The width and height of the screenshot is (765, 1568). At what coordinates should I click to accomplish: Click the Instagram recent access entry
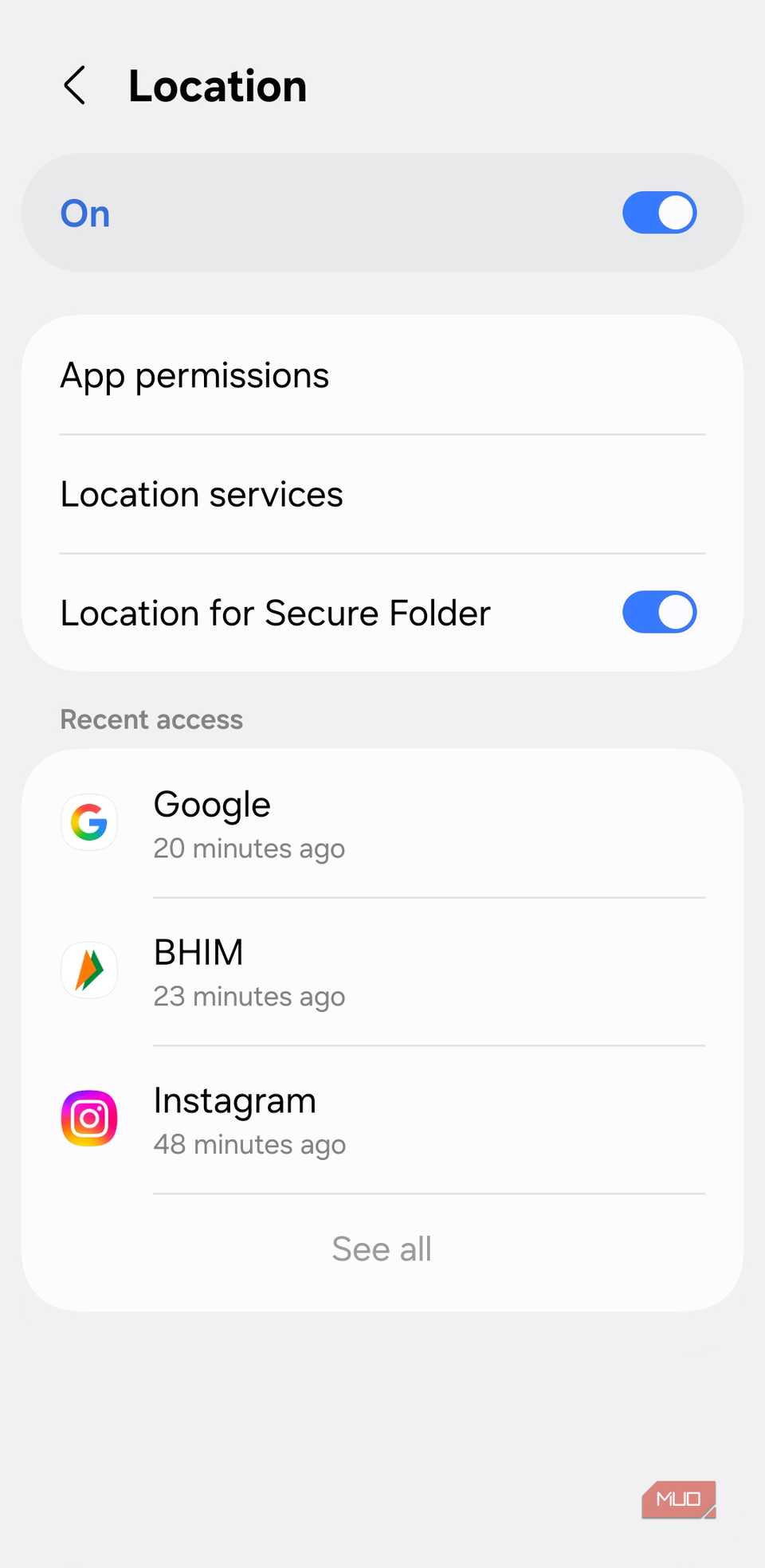point(319,1118)
